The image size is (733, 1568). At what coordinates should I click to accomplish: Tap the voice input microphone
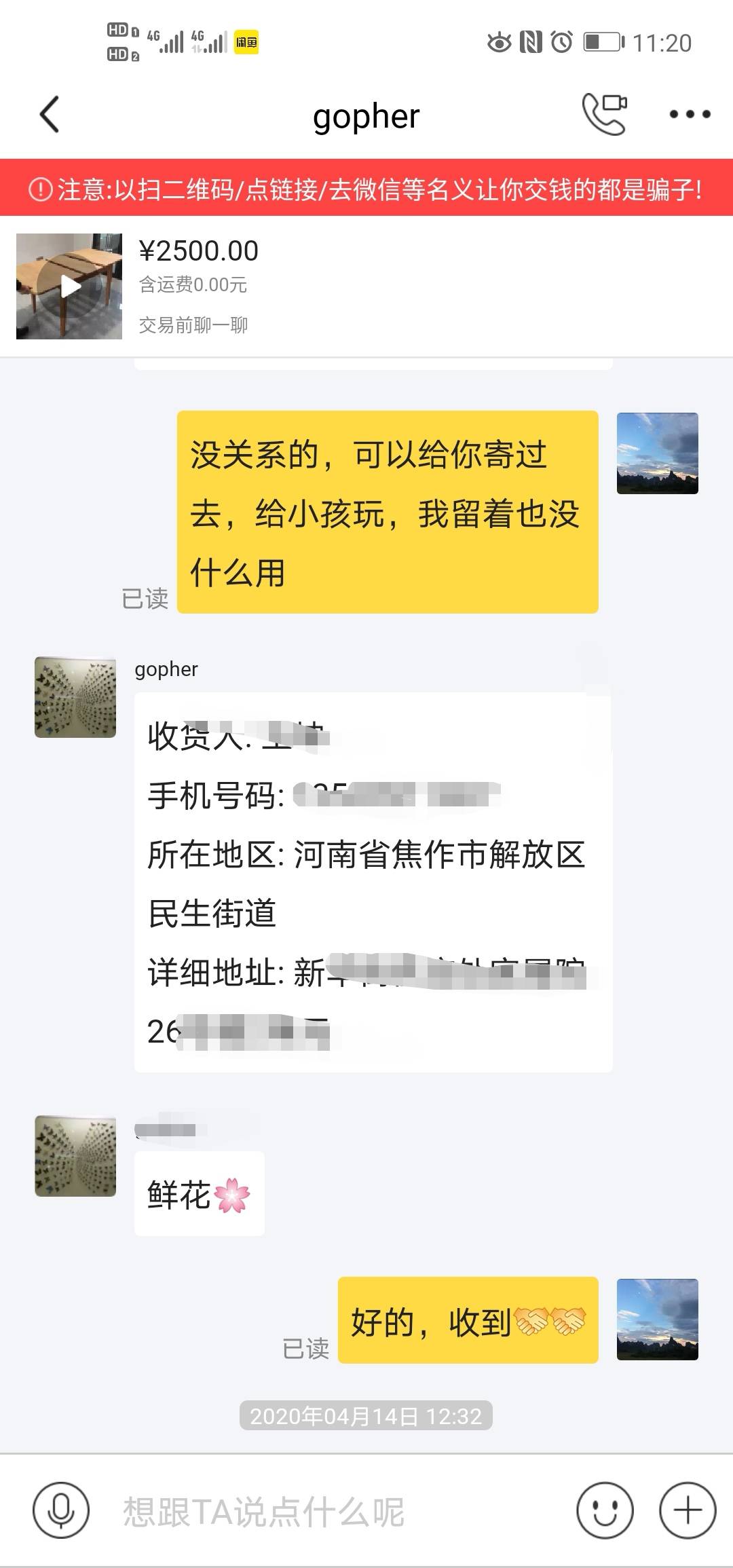tap(61, 1511)
